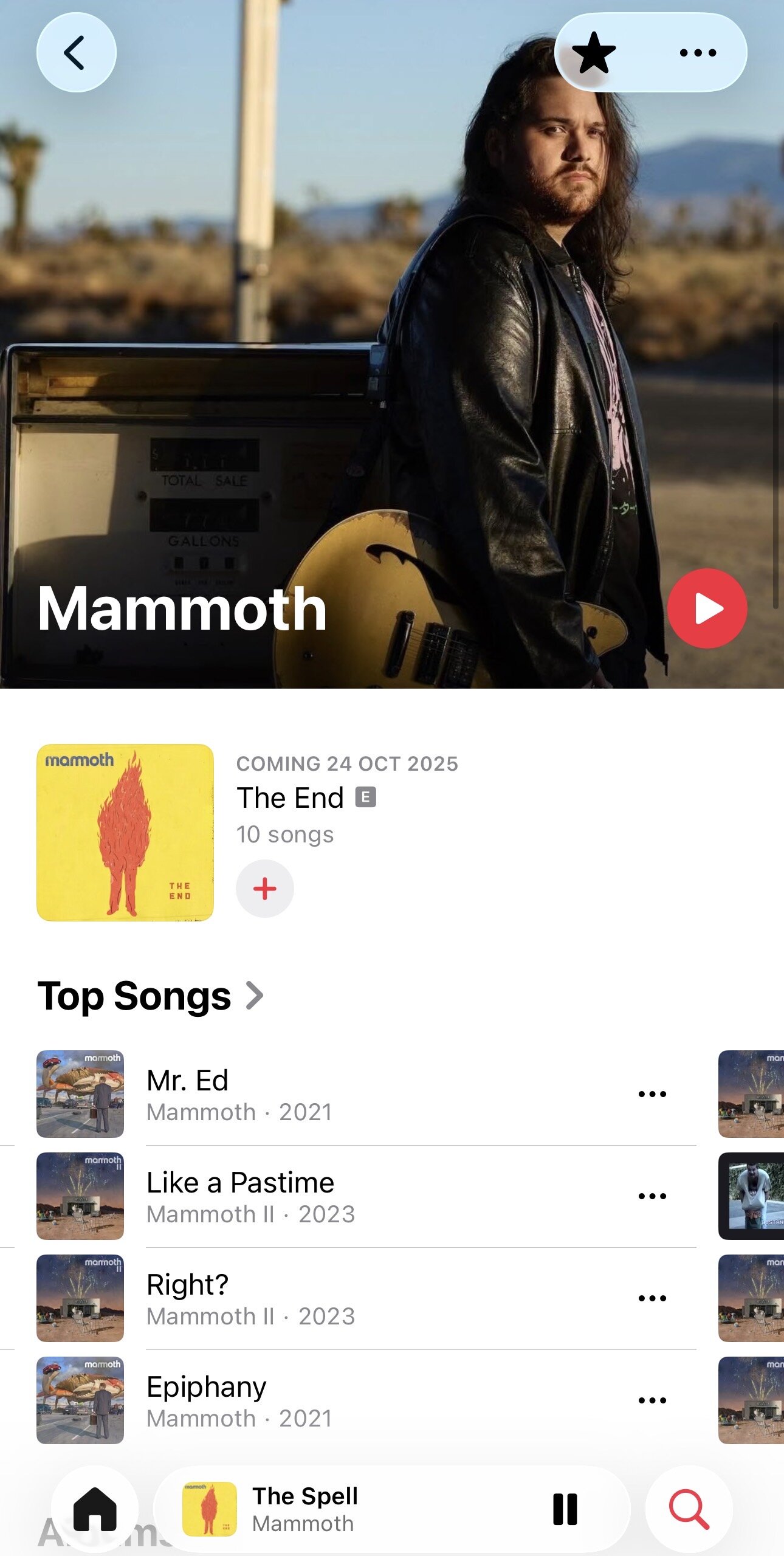This screenshot has width=784, height=1556.
Task: Open the artist overflow menu at top
Action: coord(698,53)
